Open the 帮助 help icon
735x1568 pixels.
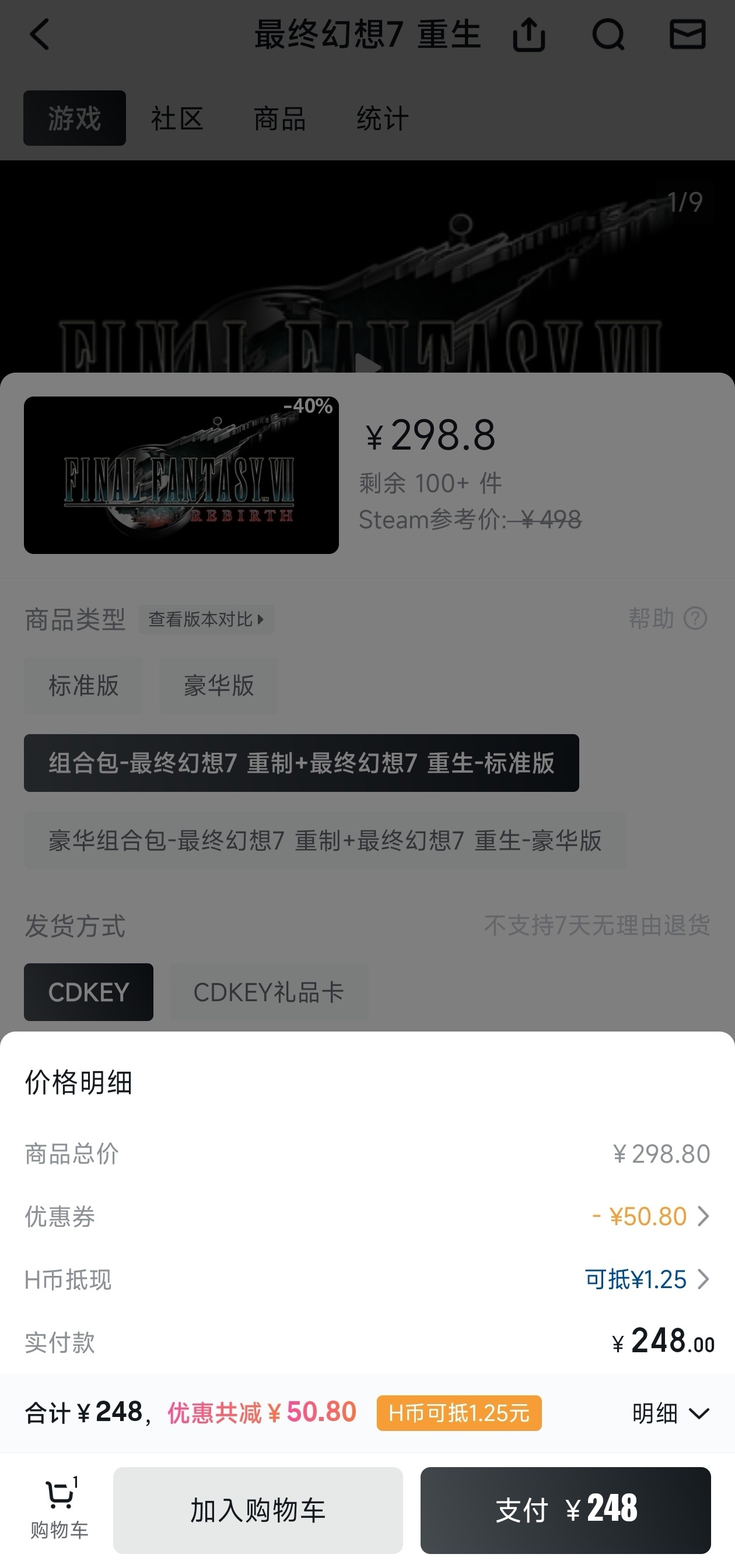click(x=695, y=619)
